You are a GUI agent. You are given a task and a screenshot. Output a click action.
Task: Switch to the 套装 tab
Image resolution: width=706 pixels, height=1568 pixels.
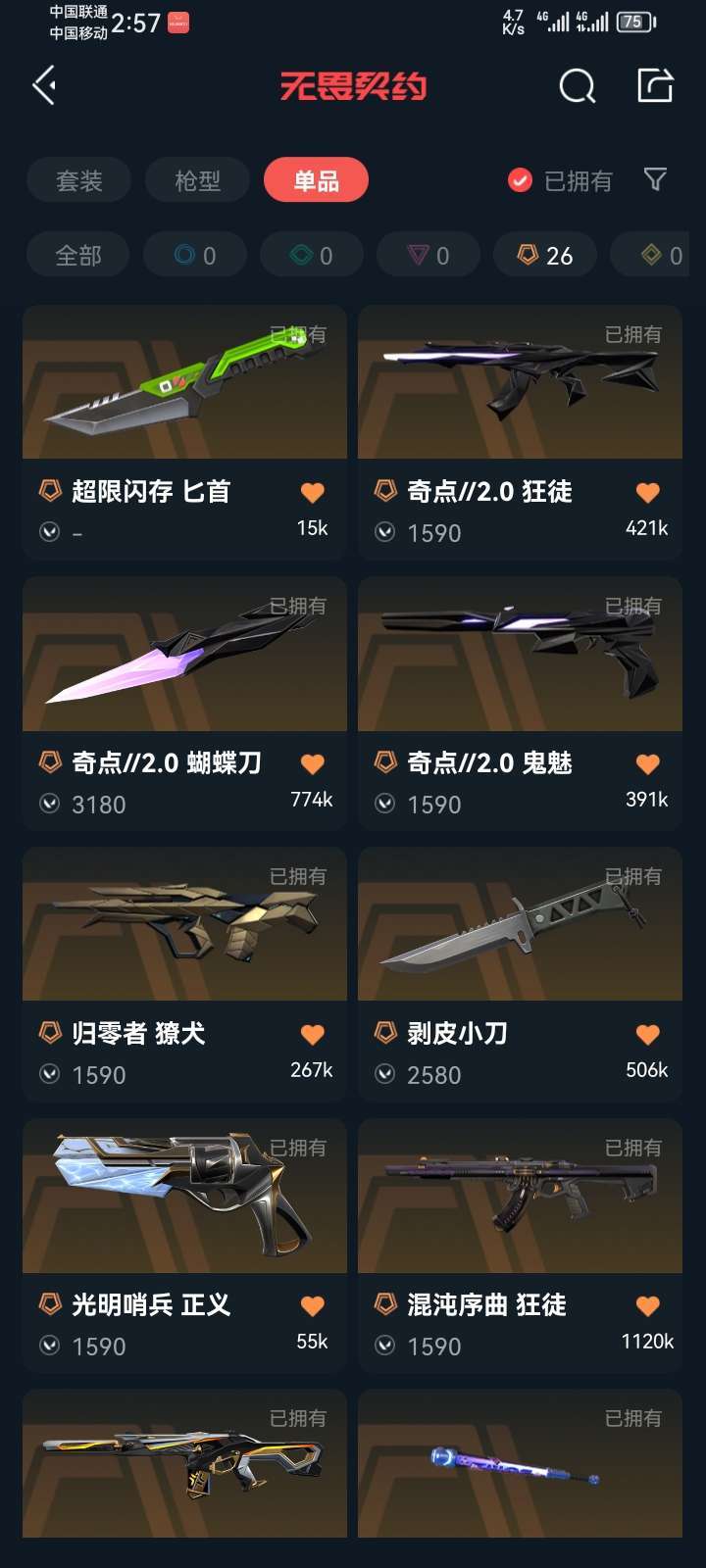[79, 180]
